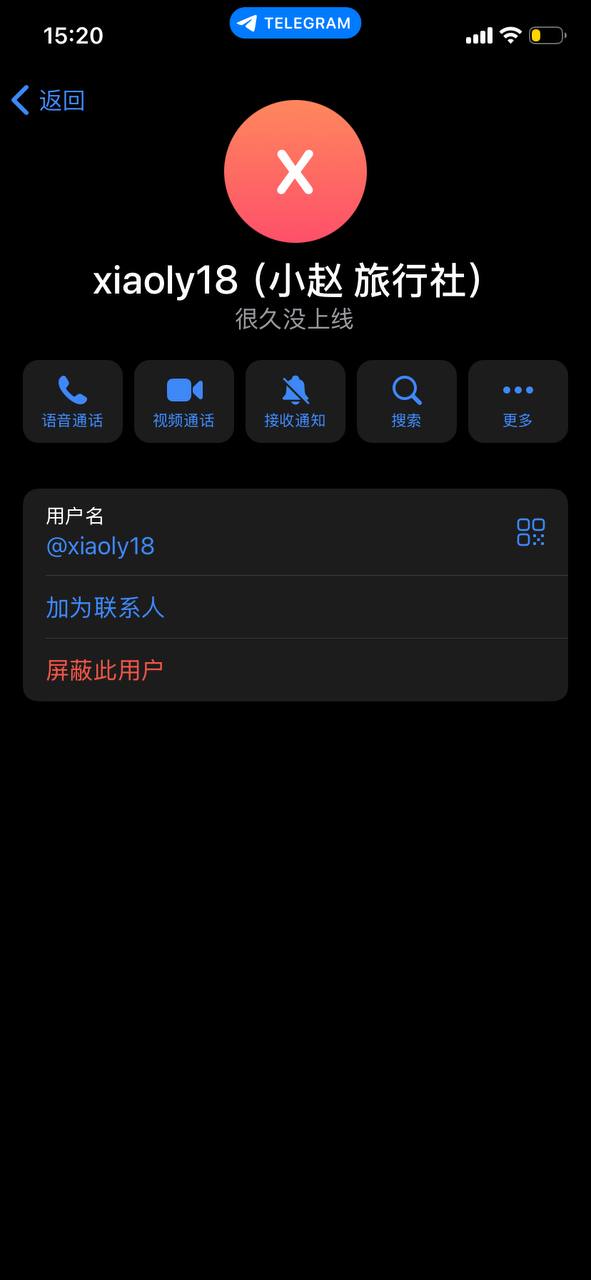Start a video call via 视频通话
Viewport: 591px width, 1280px height.
[x=184, y=401]
